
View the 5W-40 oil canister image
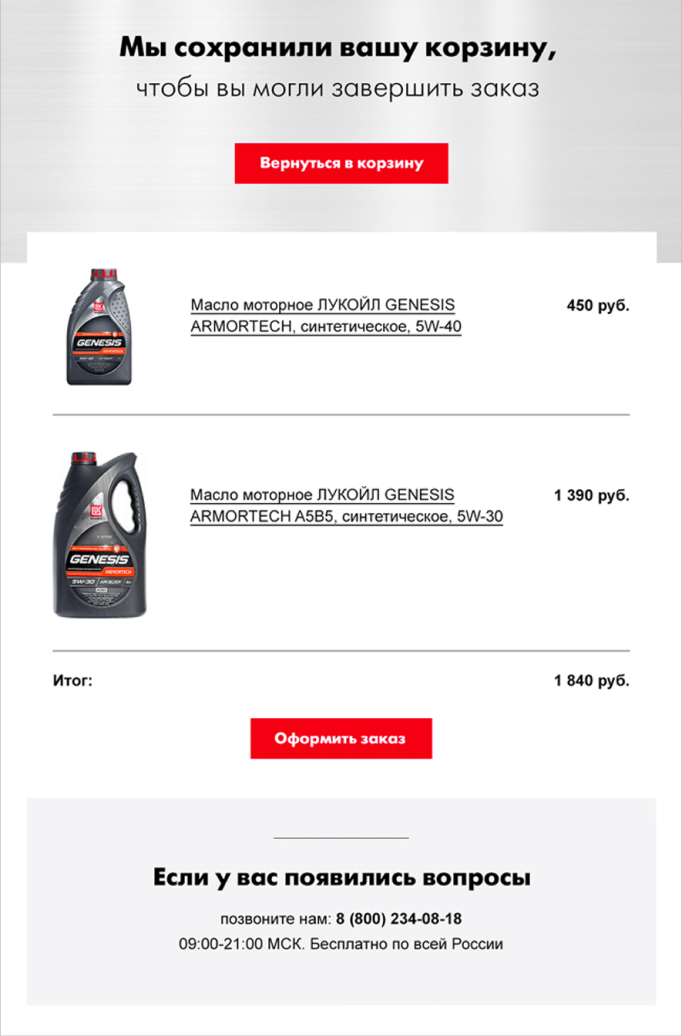point(99,326)
